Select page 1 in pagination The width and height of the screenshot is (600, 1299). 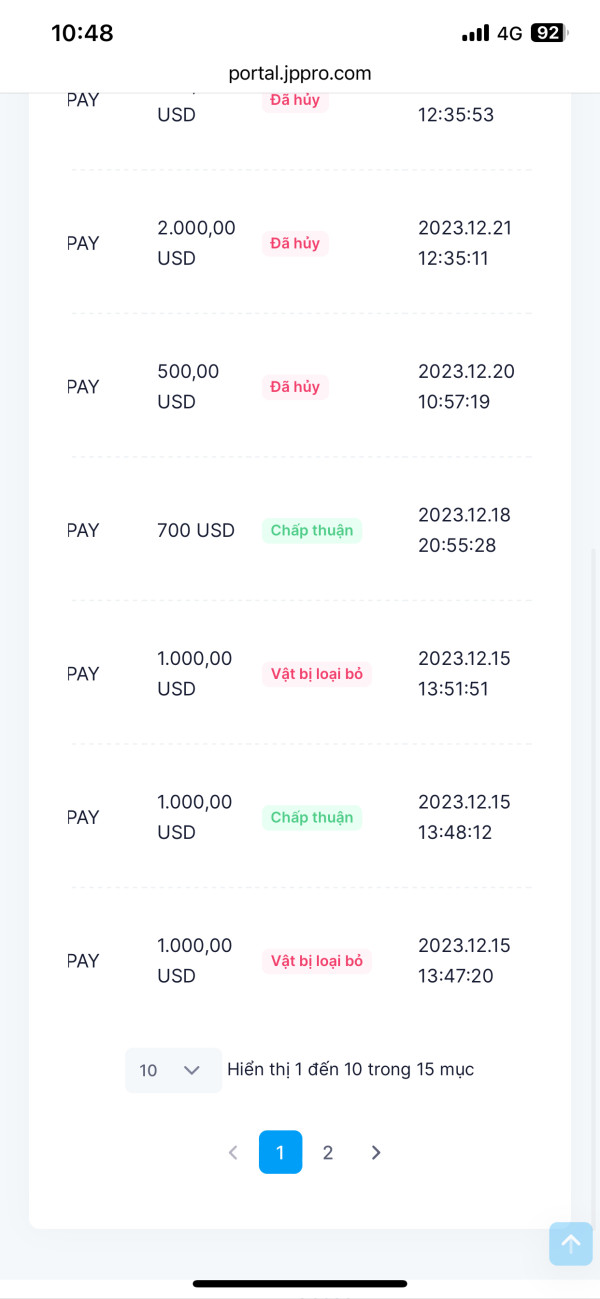(x=280, y=1152)
